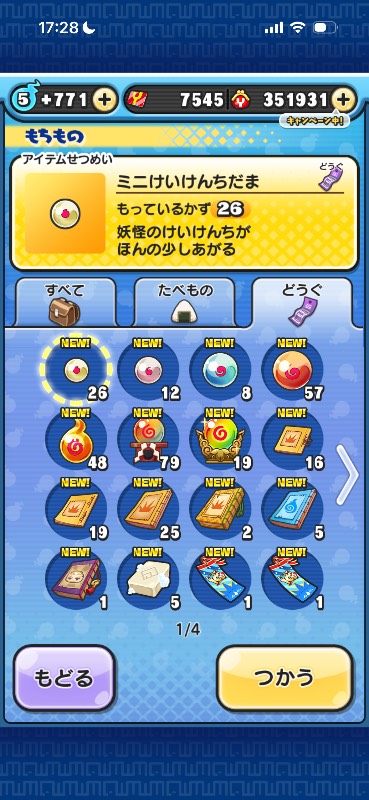Switch to the たべもの tab
This screenshot has height=800, width=369.
(184, 303)
